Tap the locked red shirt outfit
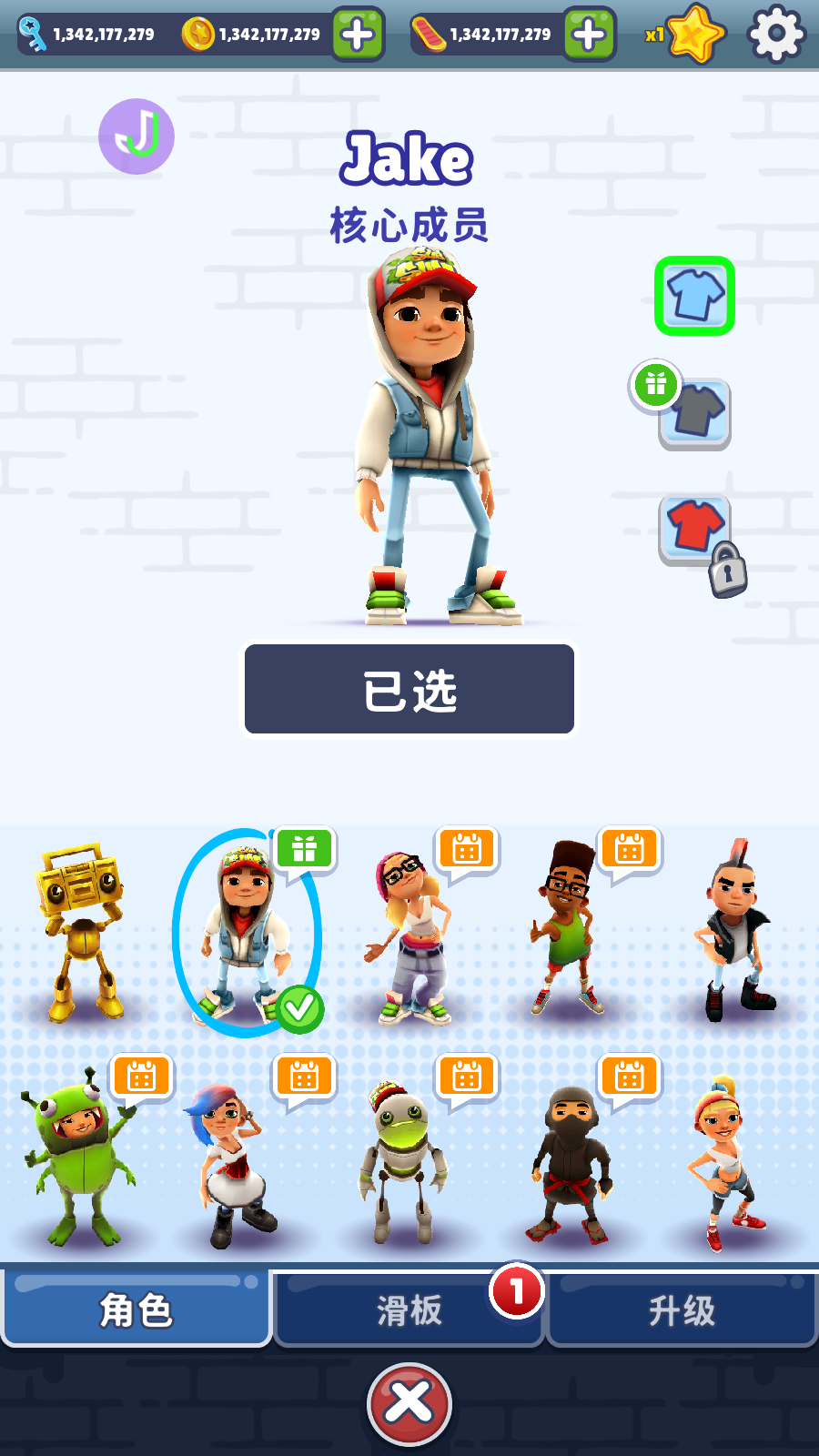Viewport: 819px width, 1456px height. tap(696, 530)
